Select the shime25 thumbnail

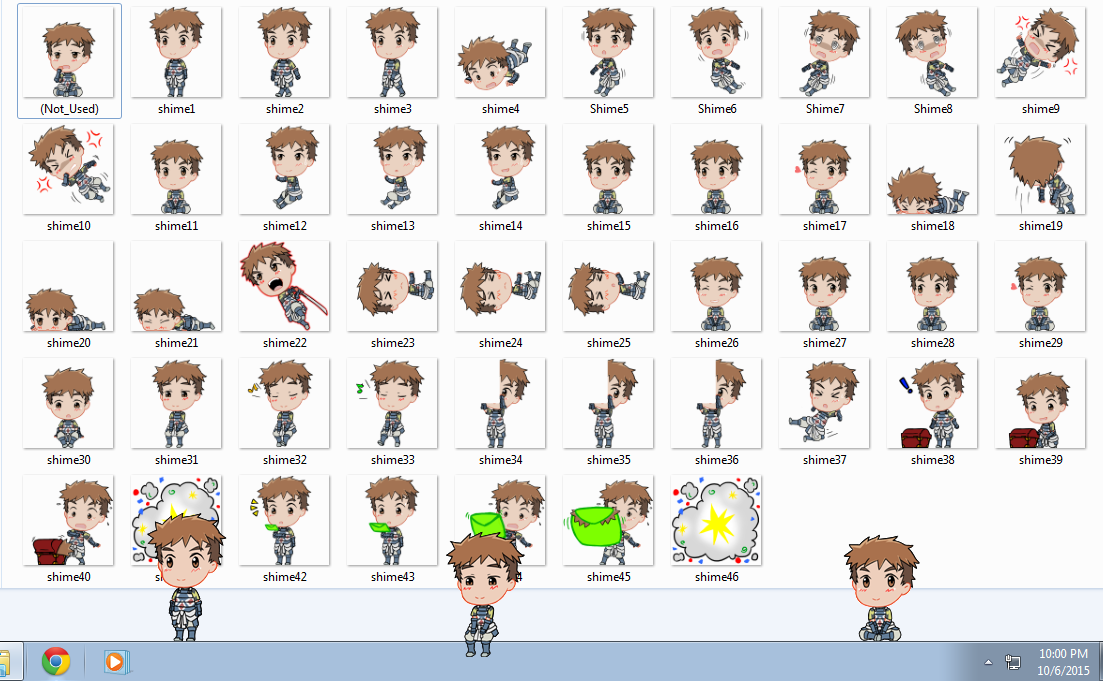point(608,288)
